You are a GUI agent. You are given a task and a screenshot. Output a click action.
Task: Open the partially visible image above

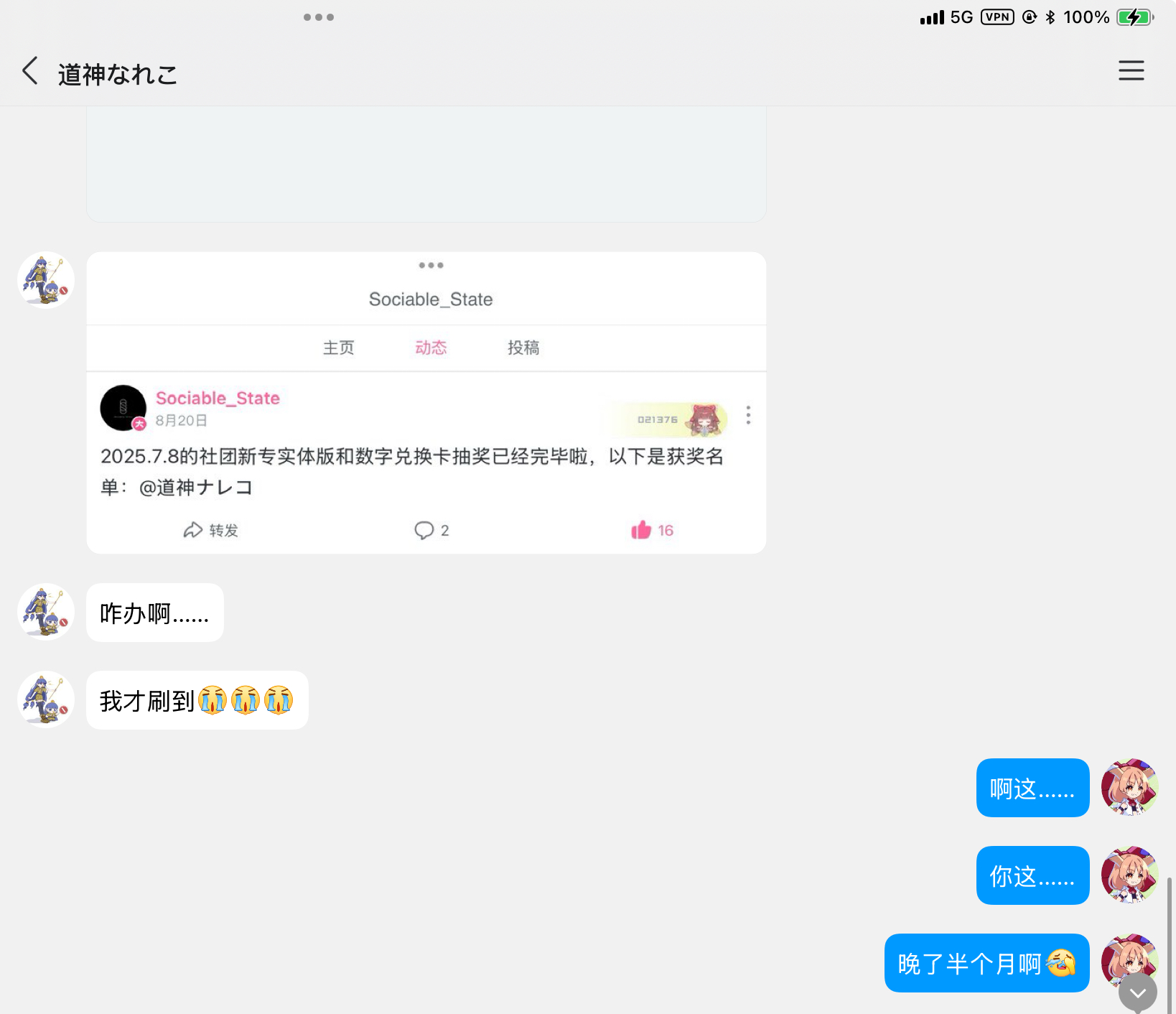click(x=426, y=164)
